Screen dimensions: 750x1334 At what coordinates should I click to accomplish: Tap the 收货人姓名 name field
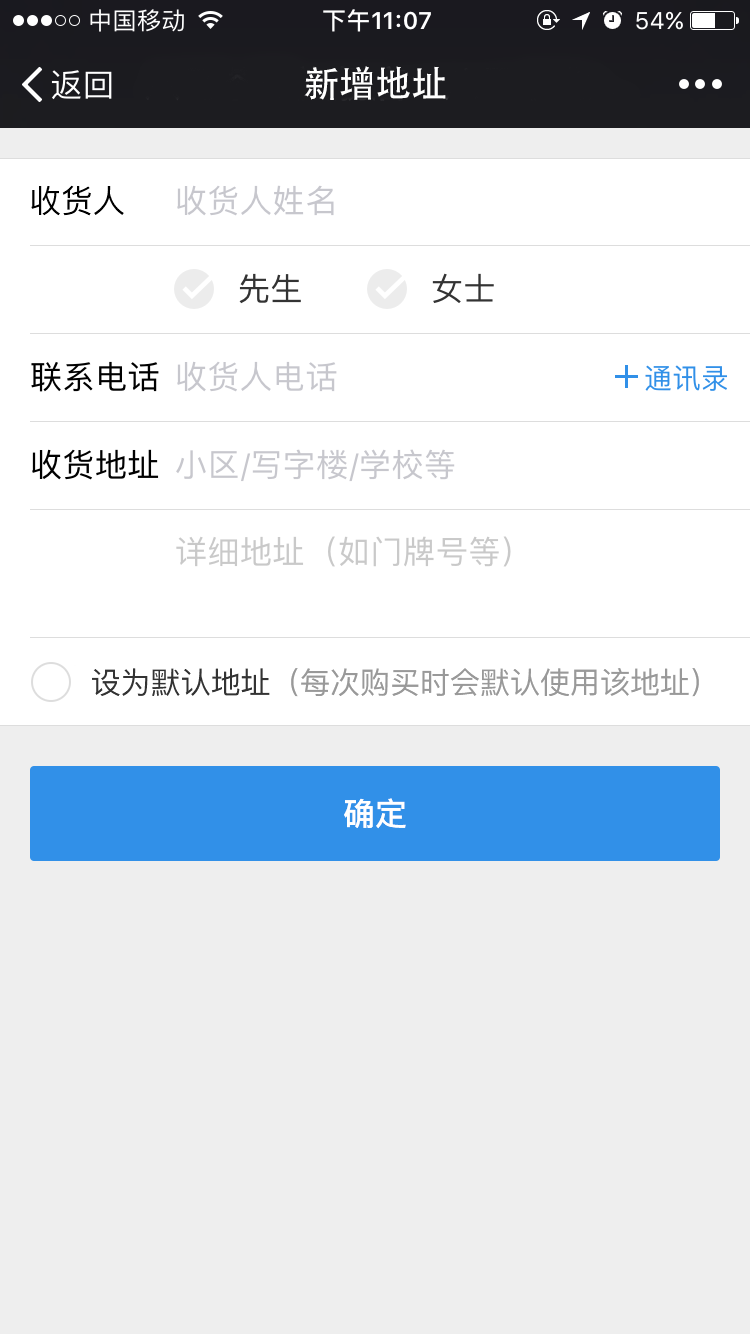(460, 201)
